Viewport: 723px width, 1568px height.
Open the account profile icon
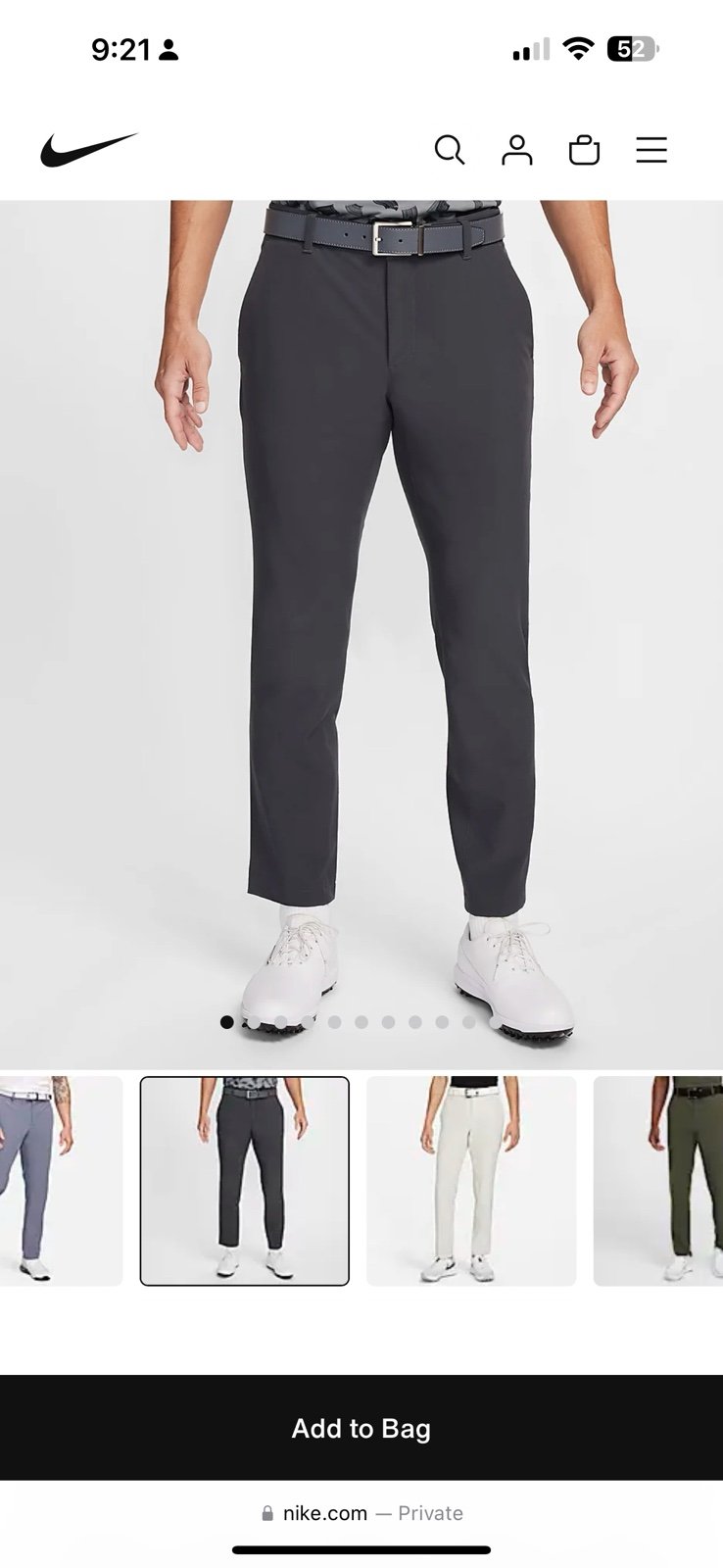[517, 150]
